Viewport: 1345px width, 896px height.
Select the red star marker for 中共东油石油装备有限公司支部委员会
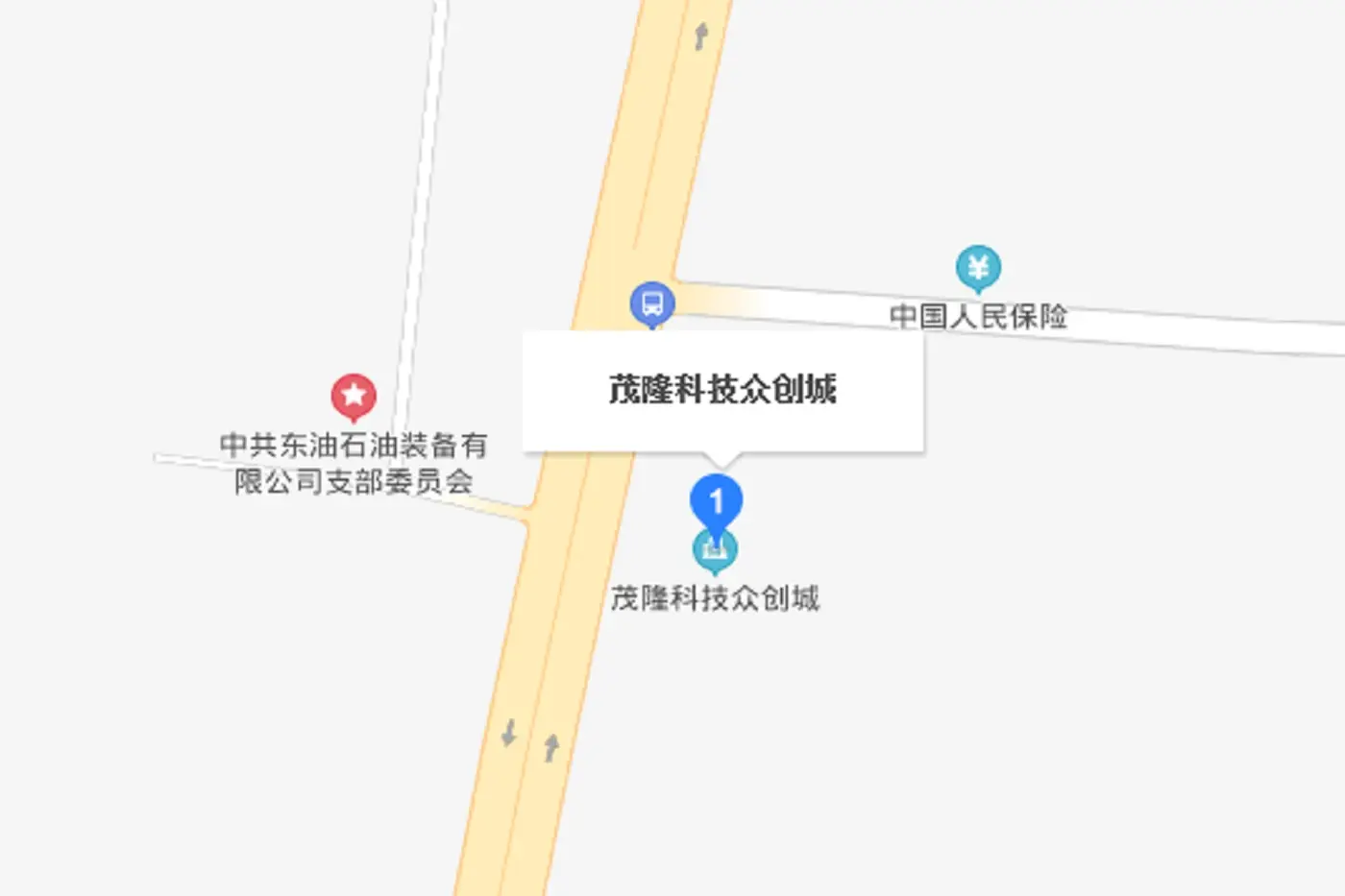[x=354, y=395]
